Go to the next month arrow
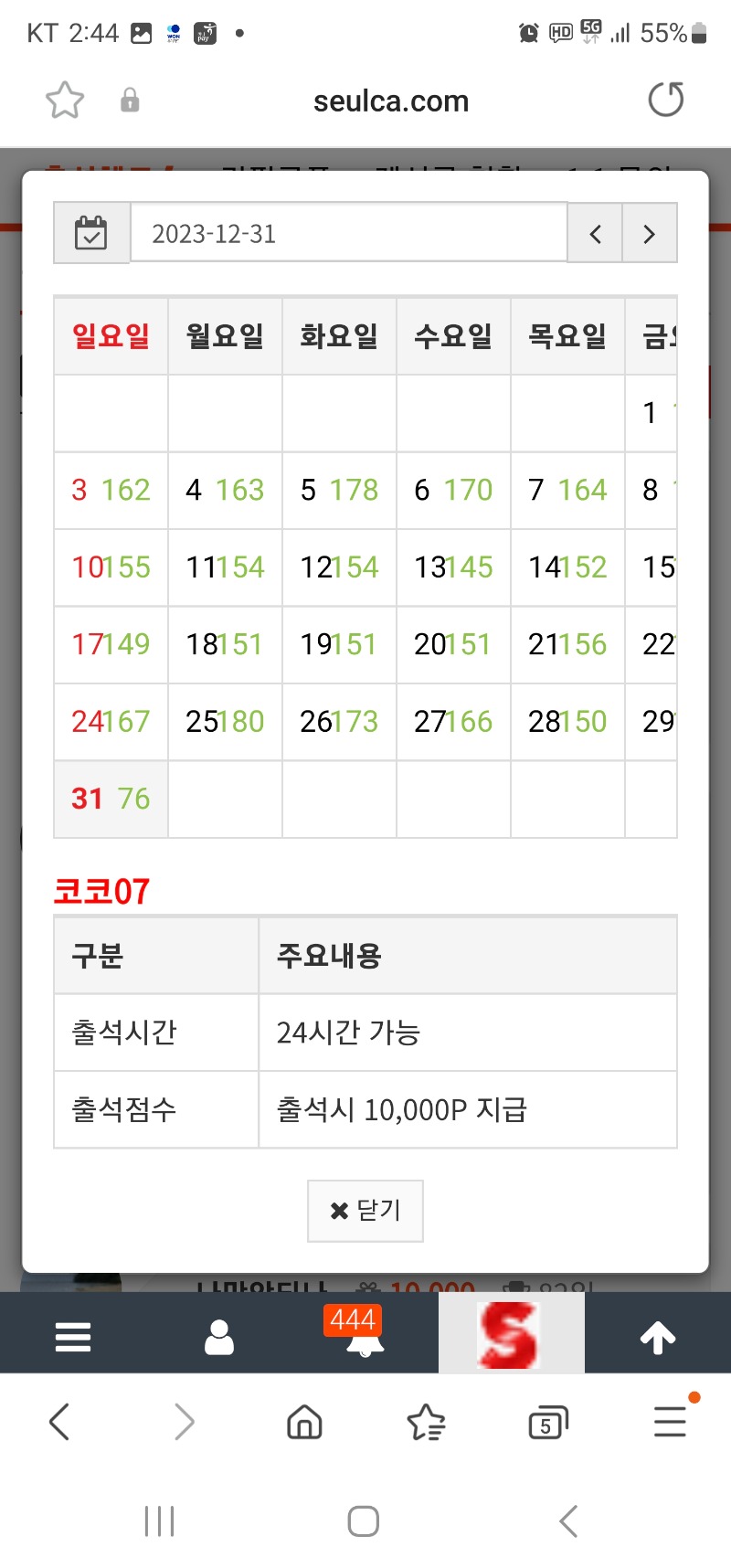Screen dimensions: 731x1568 pyautogui.click(x=650, y=234)
